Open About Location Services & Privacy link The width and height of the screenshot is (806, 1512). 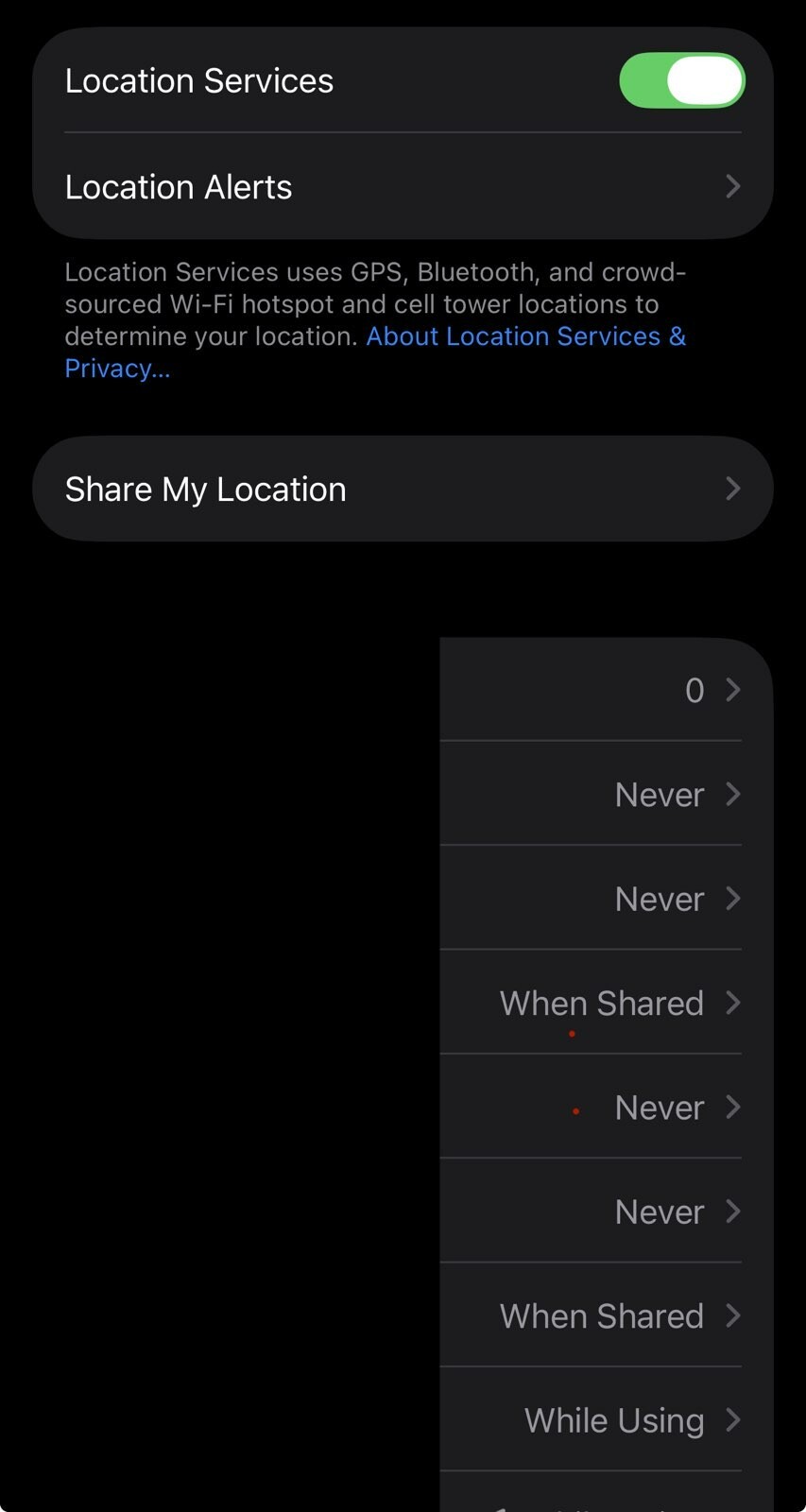click(524, 337)
